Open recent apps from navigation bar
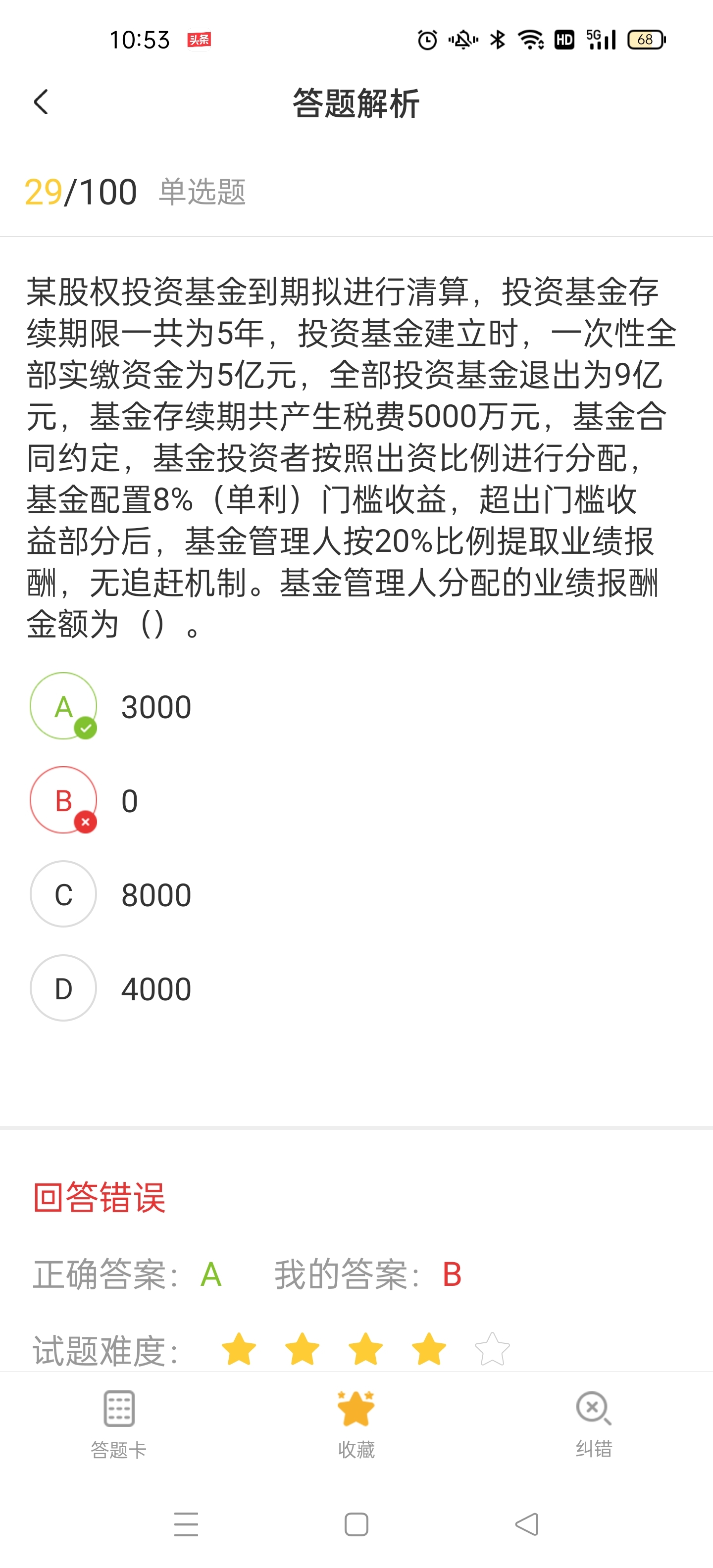Viewport: 713px width, 1568px height. (x=186, y=1525)
